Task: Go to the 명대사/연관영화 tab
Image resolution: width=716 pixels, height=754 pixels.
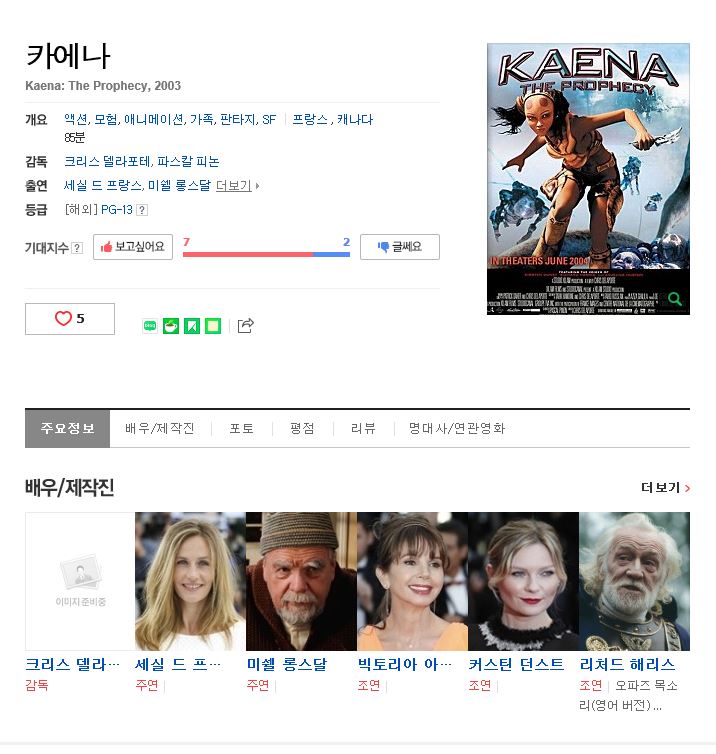Action: [456, 428]
